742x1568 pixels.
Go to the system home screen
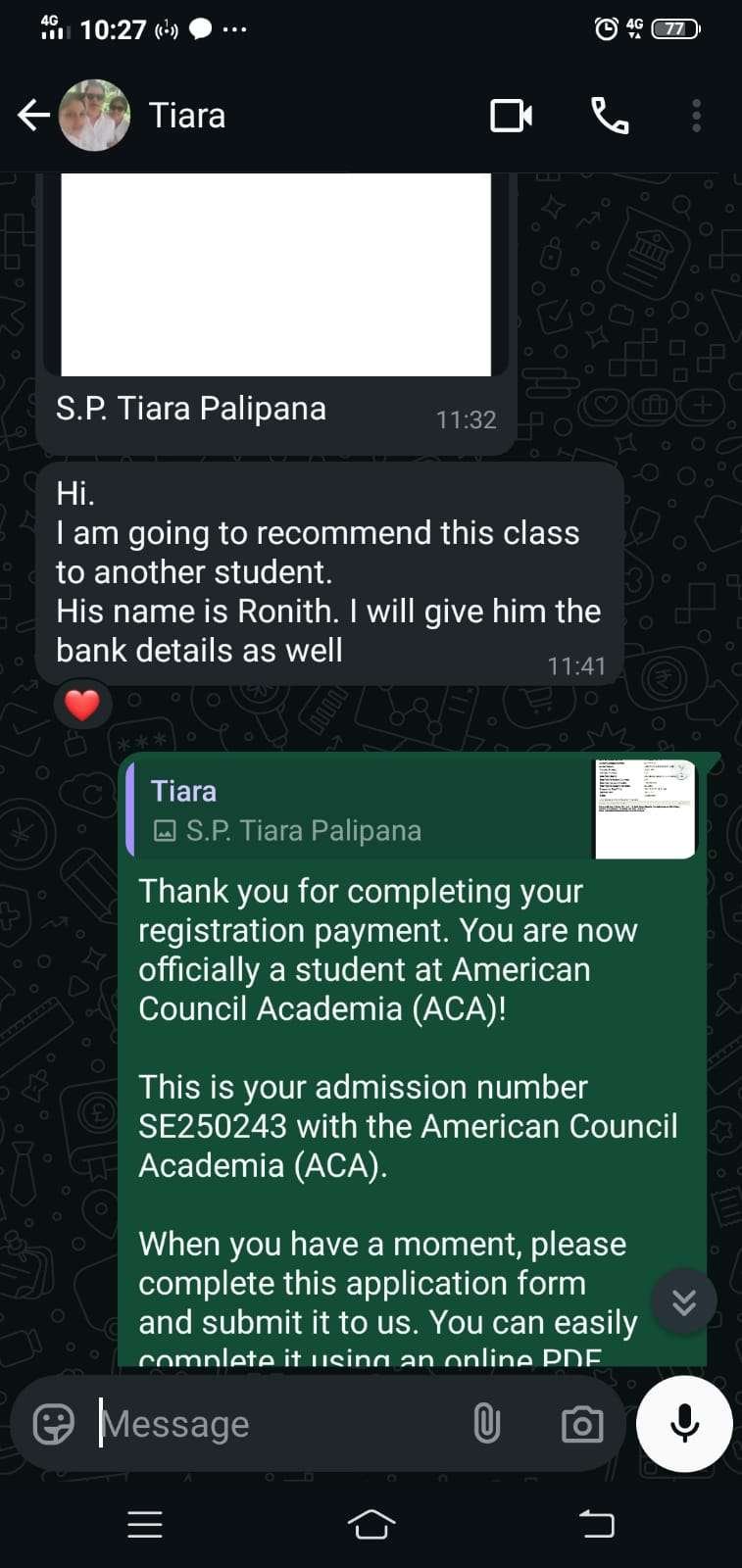point(371,1524)
